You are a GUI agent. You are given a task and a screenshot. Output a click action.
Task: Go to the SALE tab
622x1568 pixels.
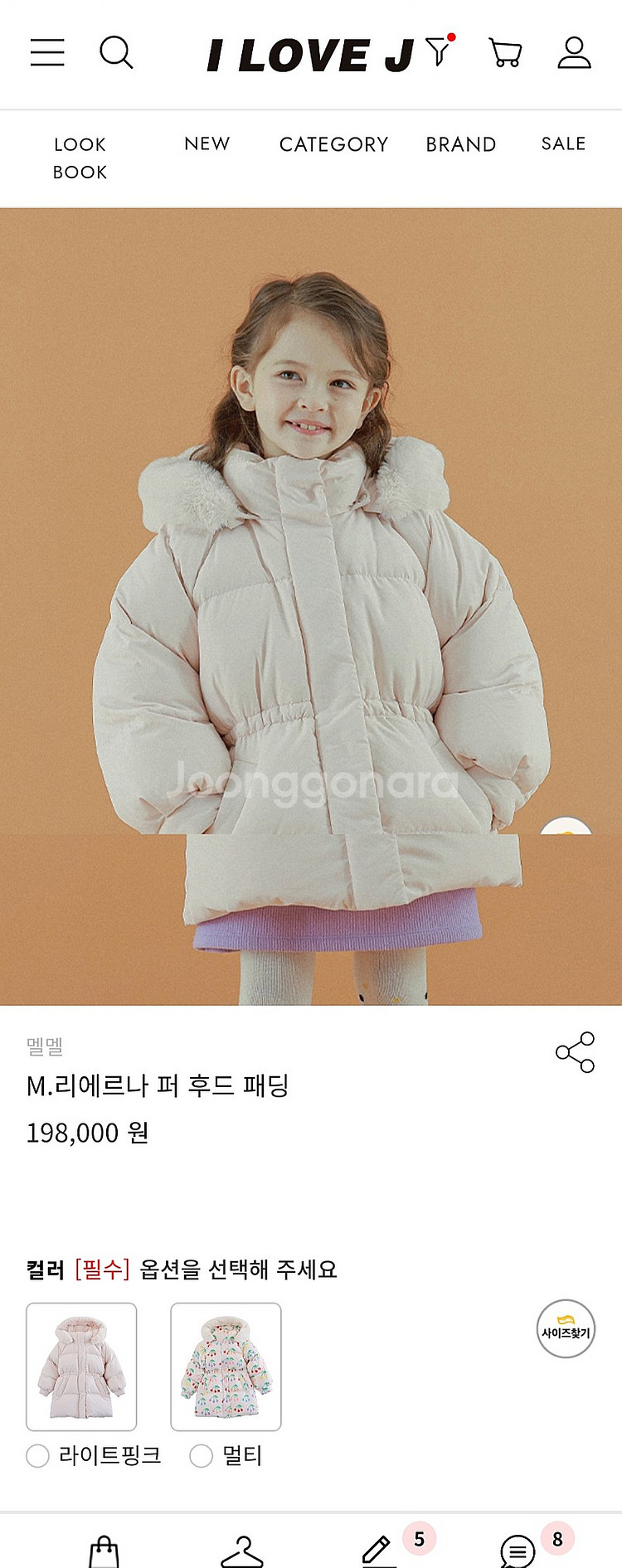[564, 144]
